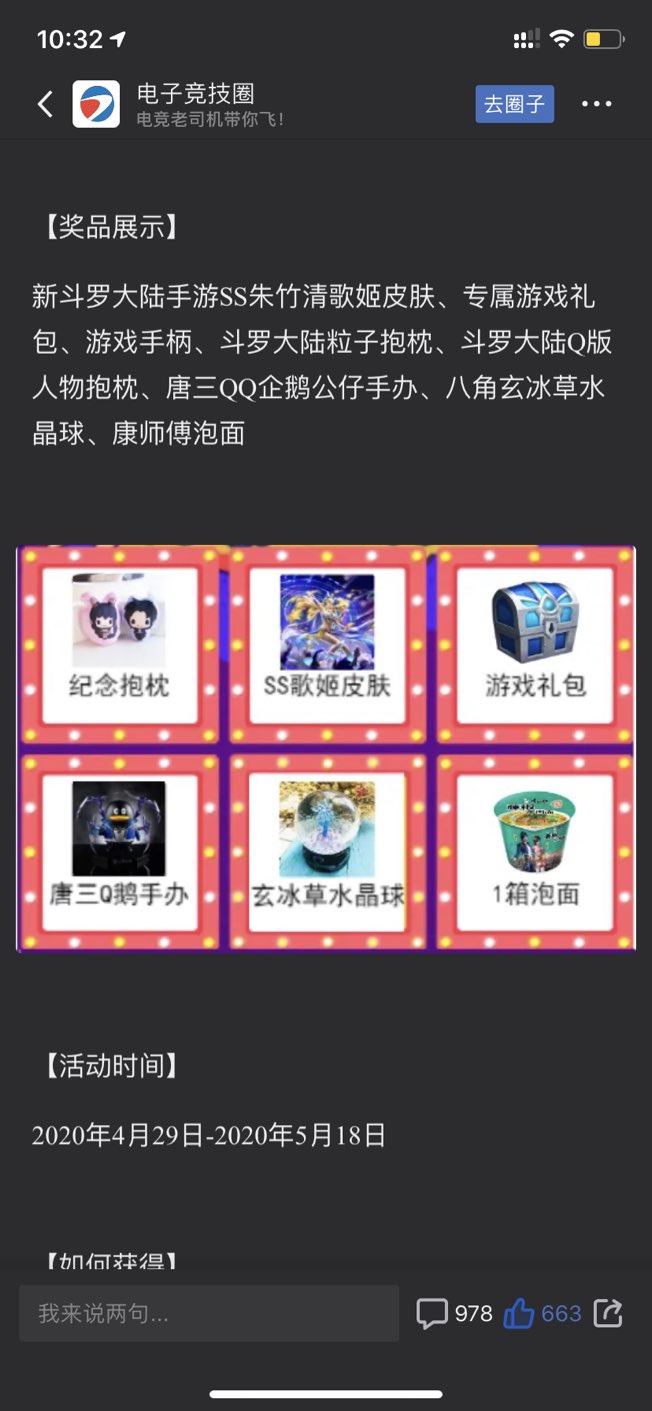Tap the 我来说两句 comment field

point(208,1313)
